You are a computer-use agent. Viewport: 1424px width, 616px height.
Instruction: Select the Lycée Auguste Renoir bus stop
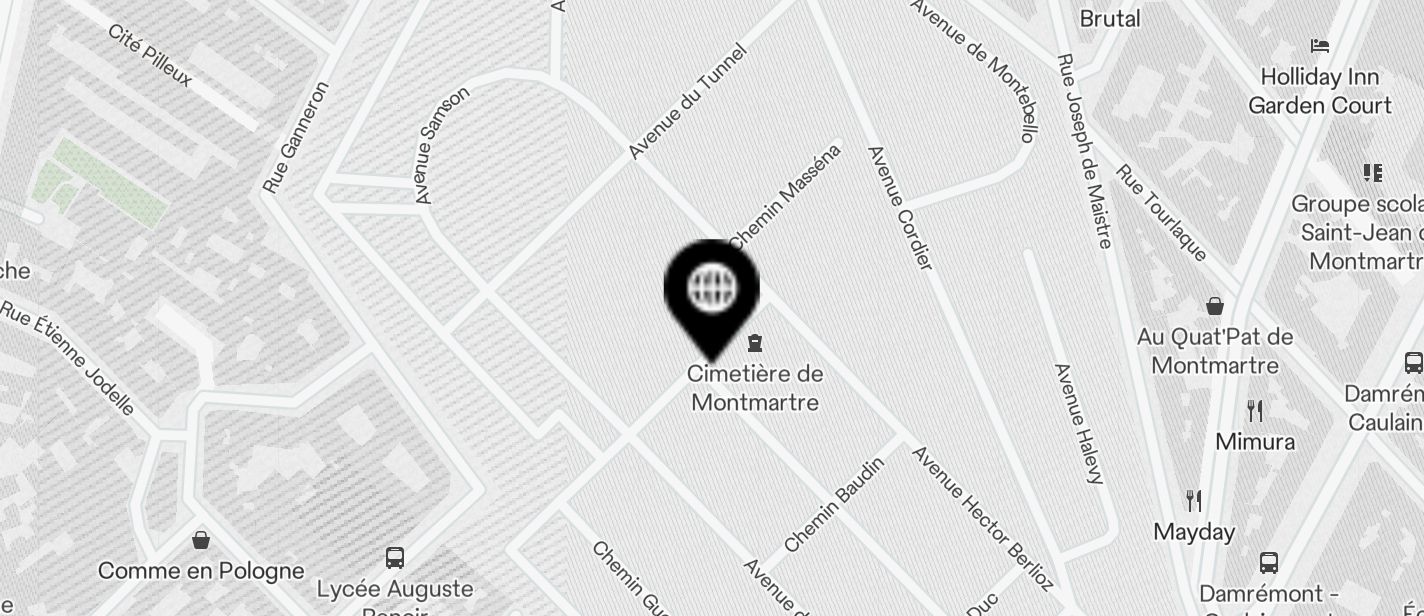pyautogui.click(x=395, y=558)
